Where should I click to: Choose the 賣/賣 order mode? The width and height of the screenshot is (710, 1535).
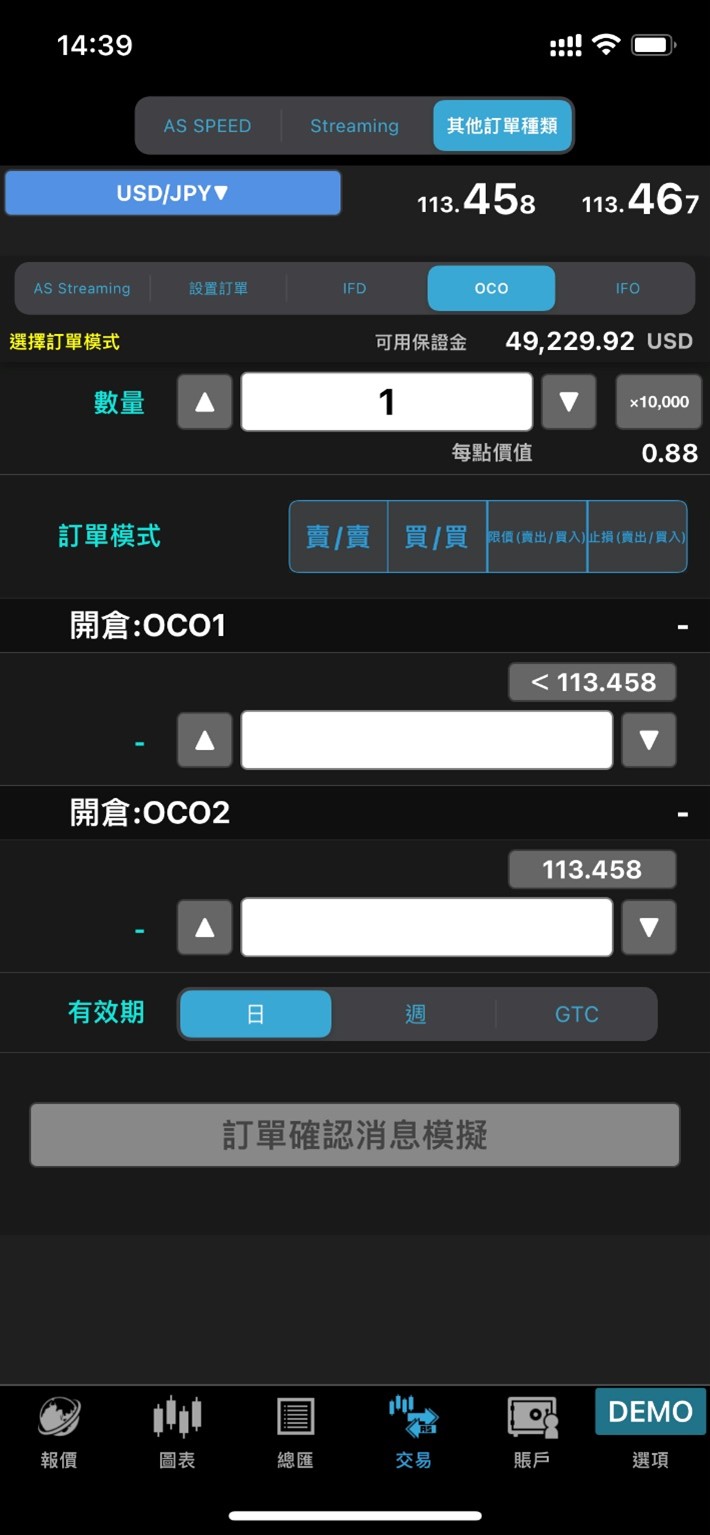(x=338, y=537)
